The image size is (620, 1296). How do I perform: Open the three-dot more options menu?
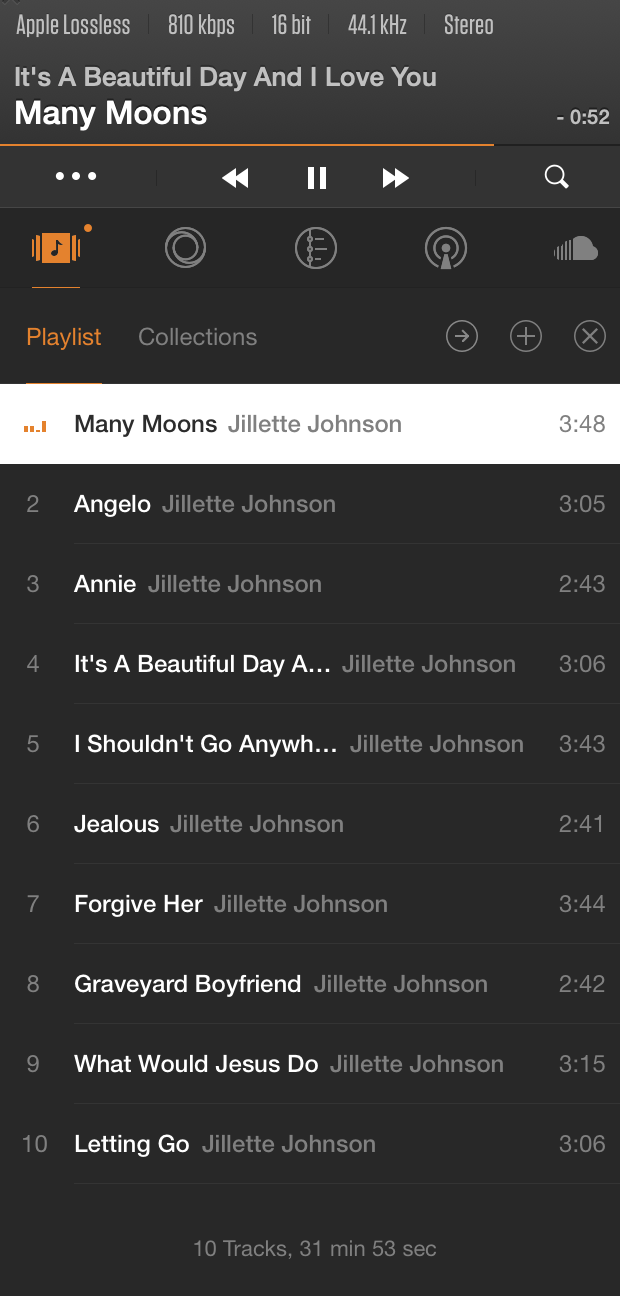pyautogui.click(x=76, y=177)
